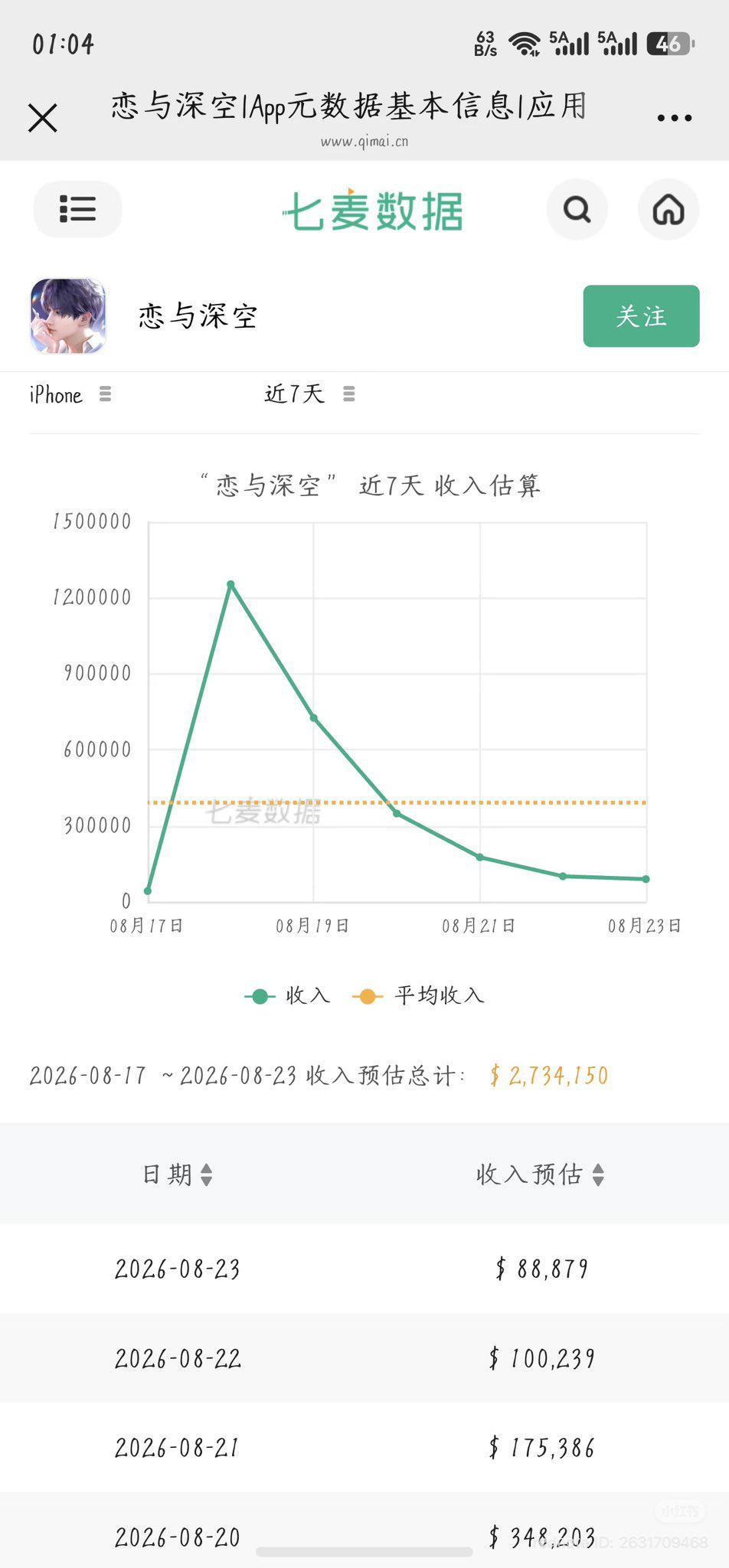Toggle the 收入 legend series
The height and width of the screenshot is (1568, 729).
288,995
